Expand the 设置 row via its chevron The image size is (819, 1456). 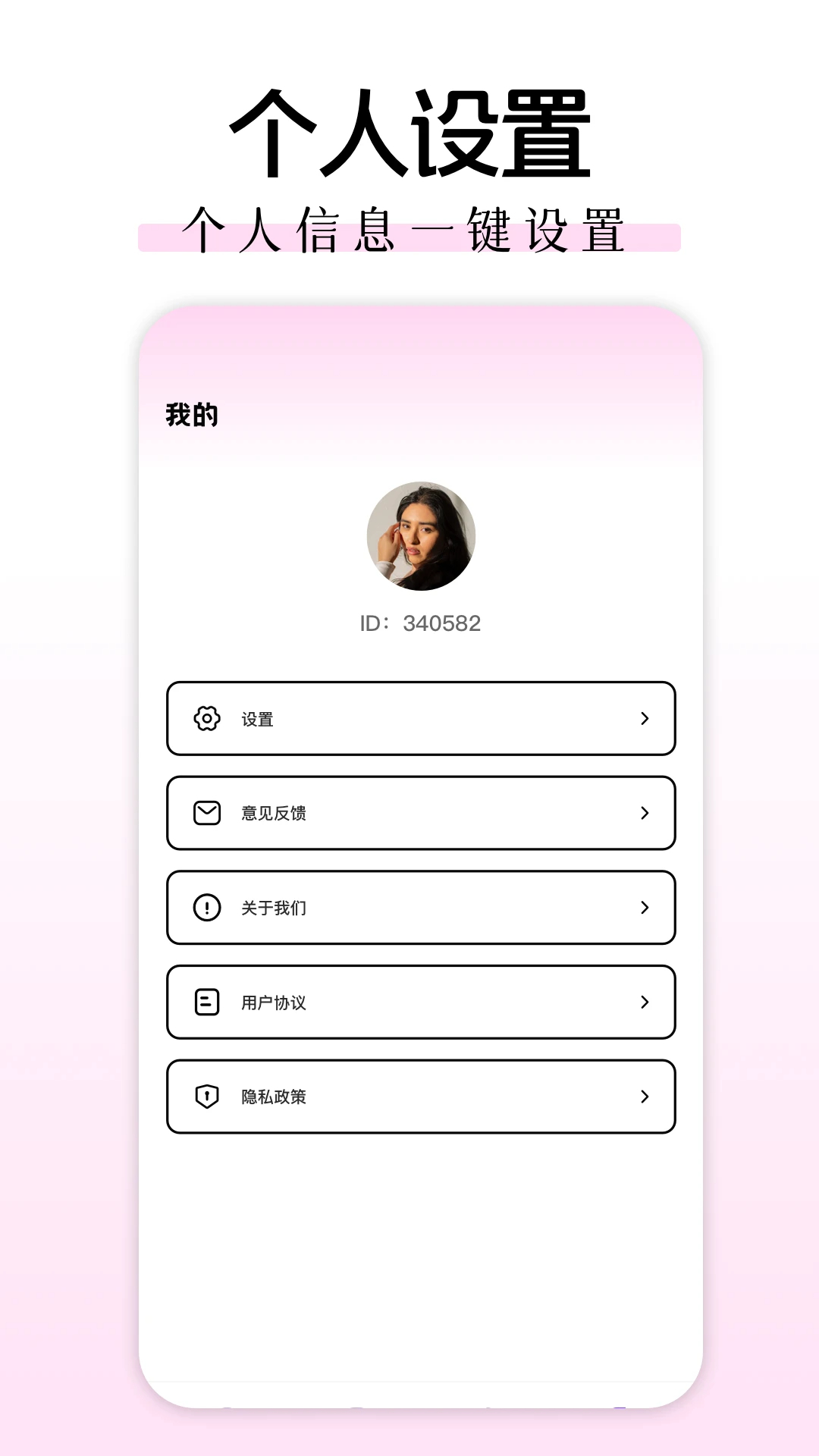tap(644, 719)
